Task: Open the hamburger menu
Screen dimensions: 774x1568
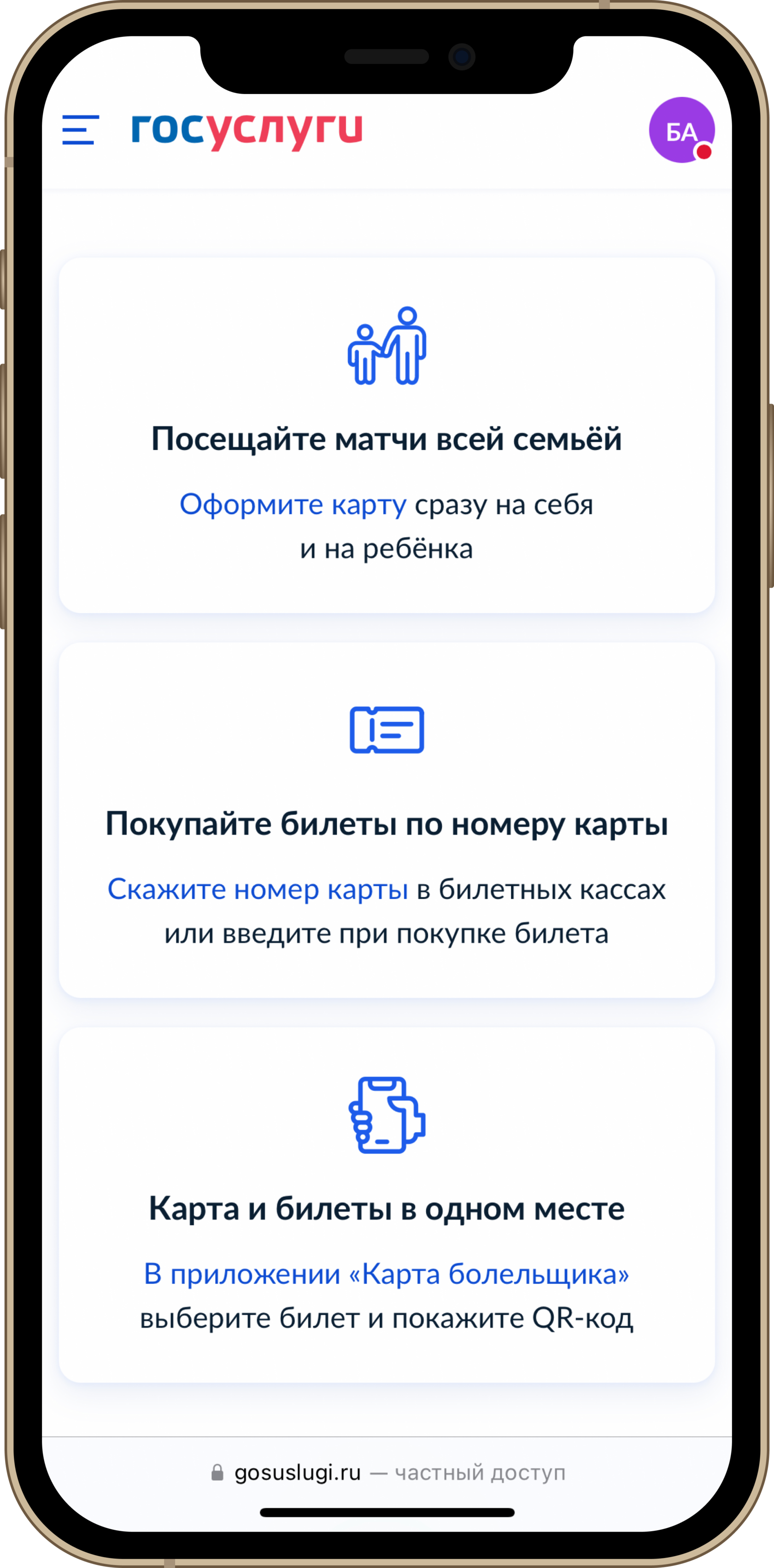Action: (x=80, y=129)
